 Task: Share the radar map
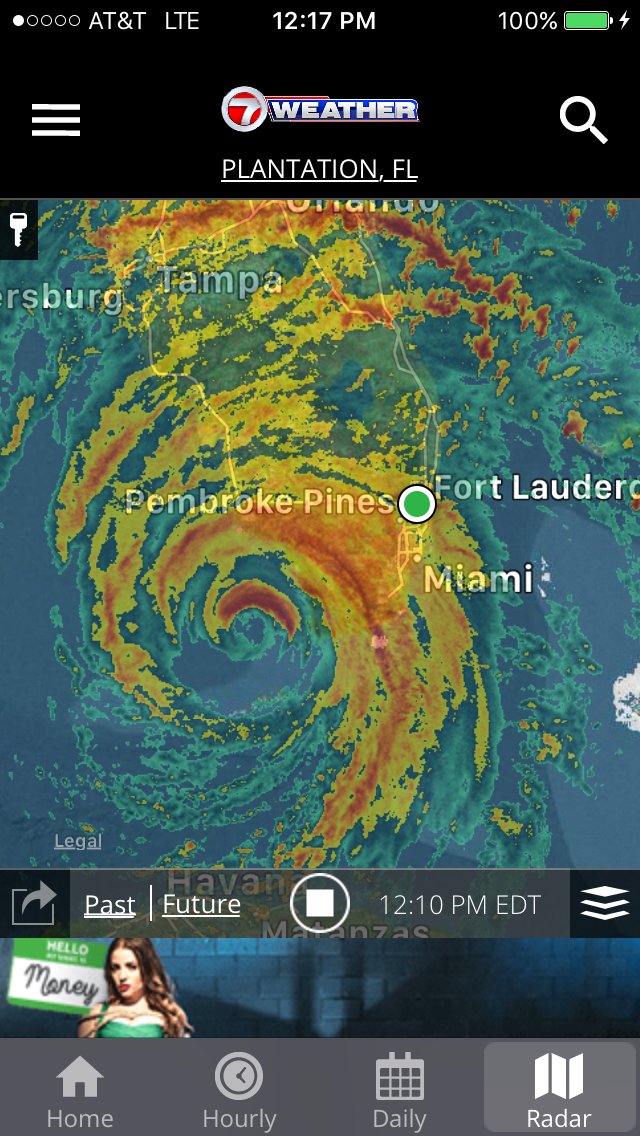click(34, 903)
